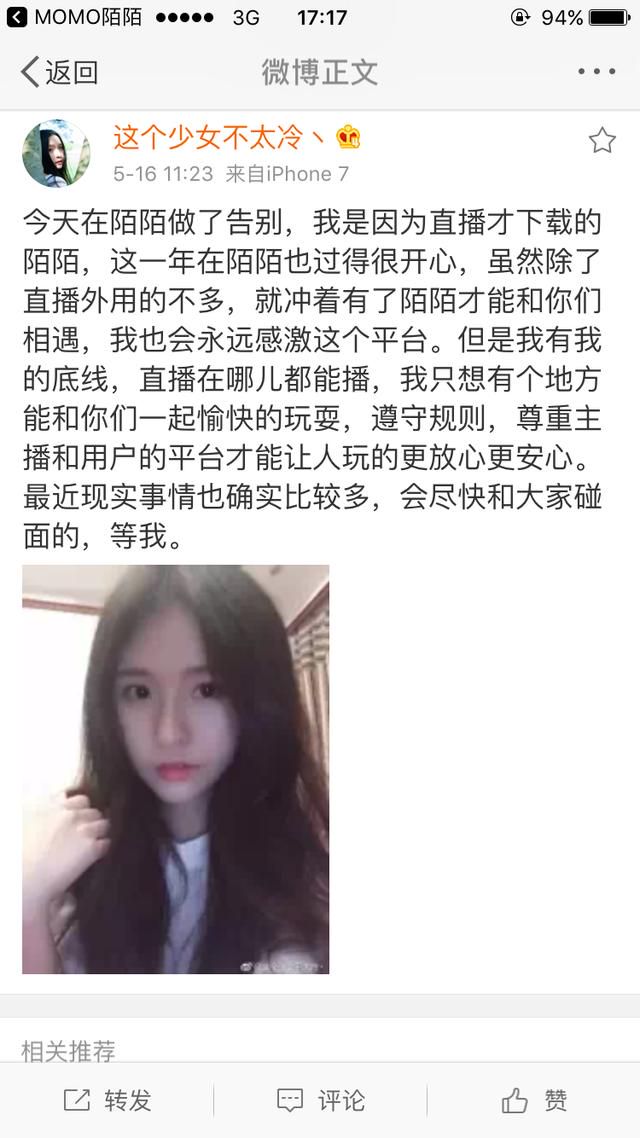Open the poster's profile avatar
This screenshot has width=640, height=1138.
tap(56, 154)
